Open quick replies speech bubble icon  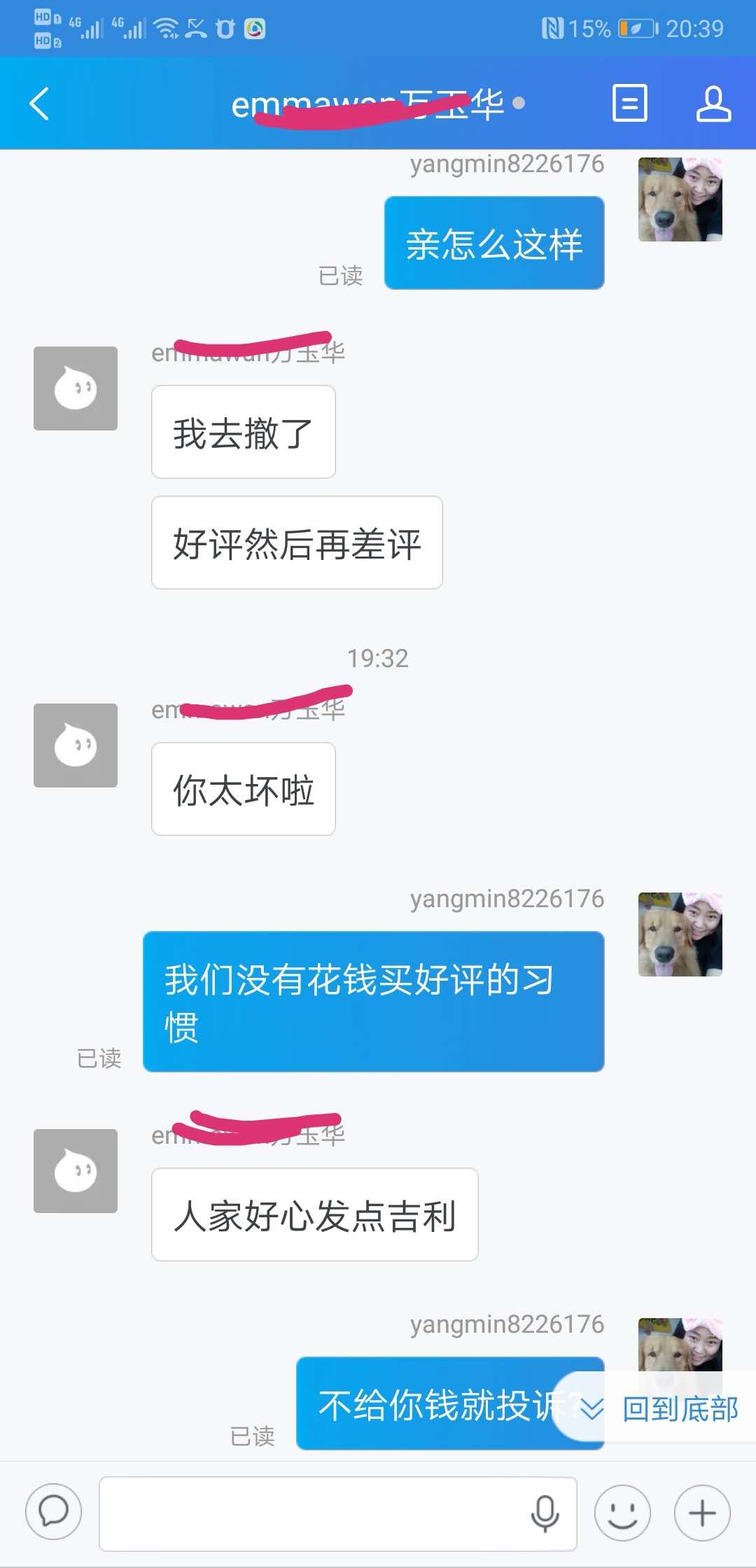tap(54, 1512)
